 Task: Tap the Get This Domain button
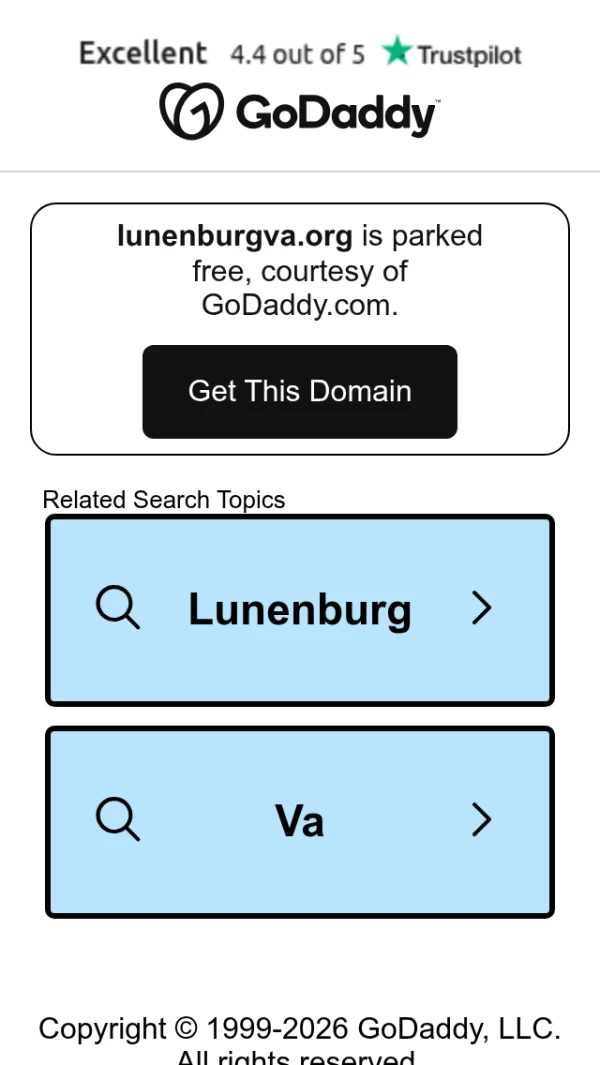[x=300, y=392]
